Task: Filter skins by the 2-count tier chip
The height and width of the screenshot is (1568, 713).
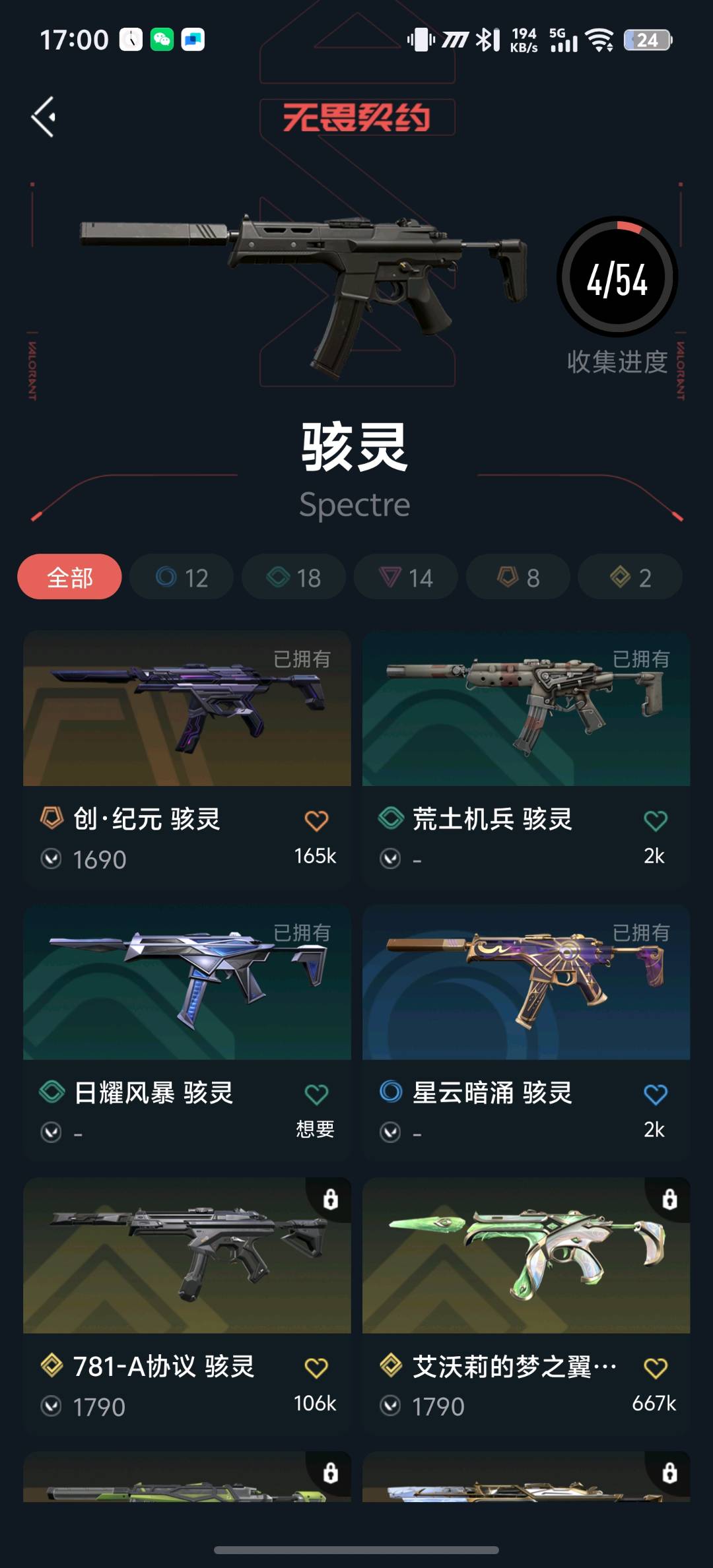Action: [x=630, y=577]
